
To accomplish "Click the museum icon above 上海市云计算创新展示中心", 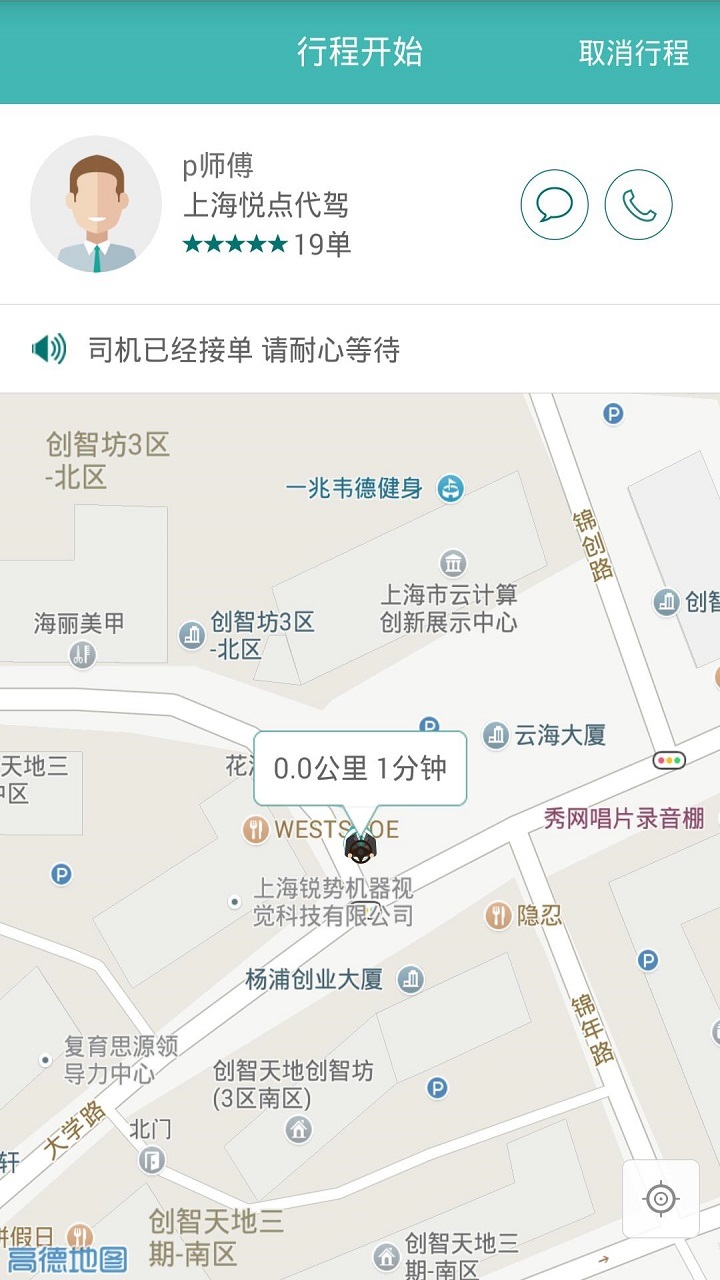I will (x=451, y=562).
